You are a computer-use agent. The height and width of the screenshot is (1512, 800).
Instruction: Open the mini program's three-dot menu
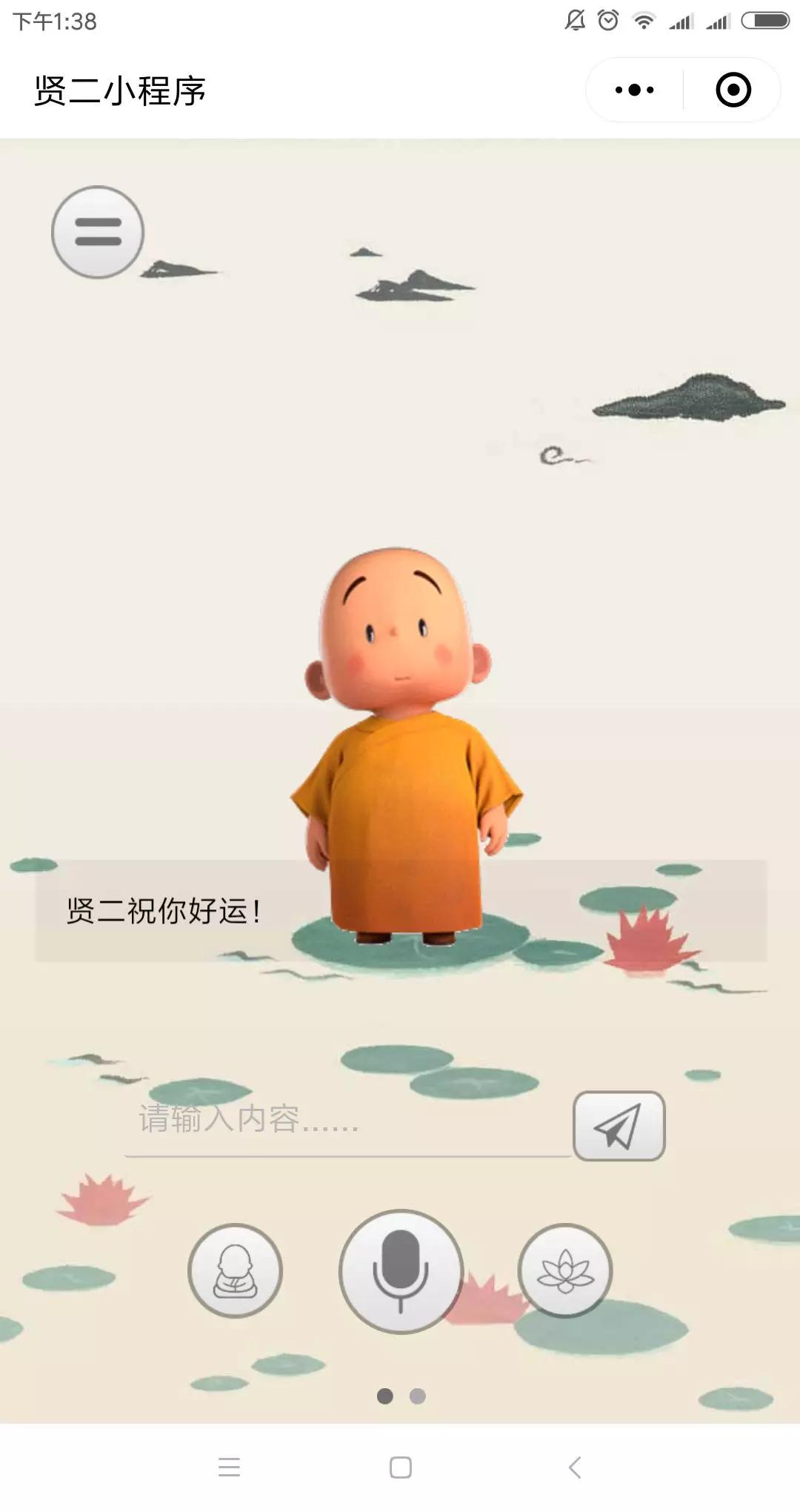click(x=635, y=90)
